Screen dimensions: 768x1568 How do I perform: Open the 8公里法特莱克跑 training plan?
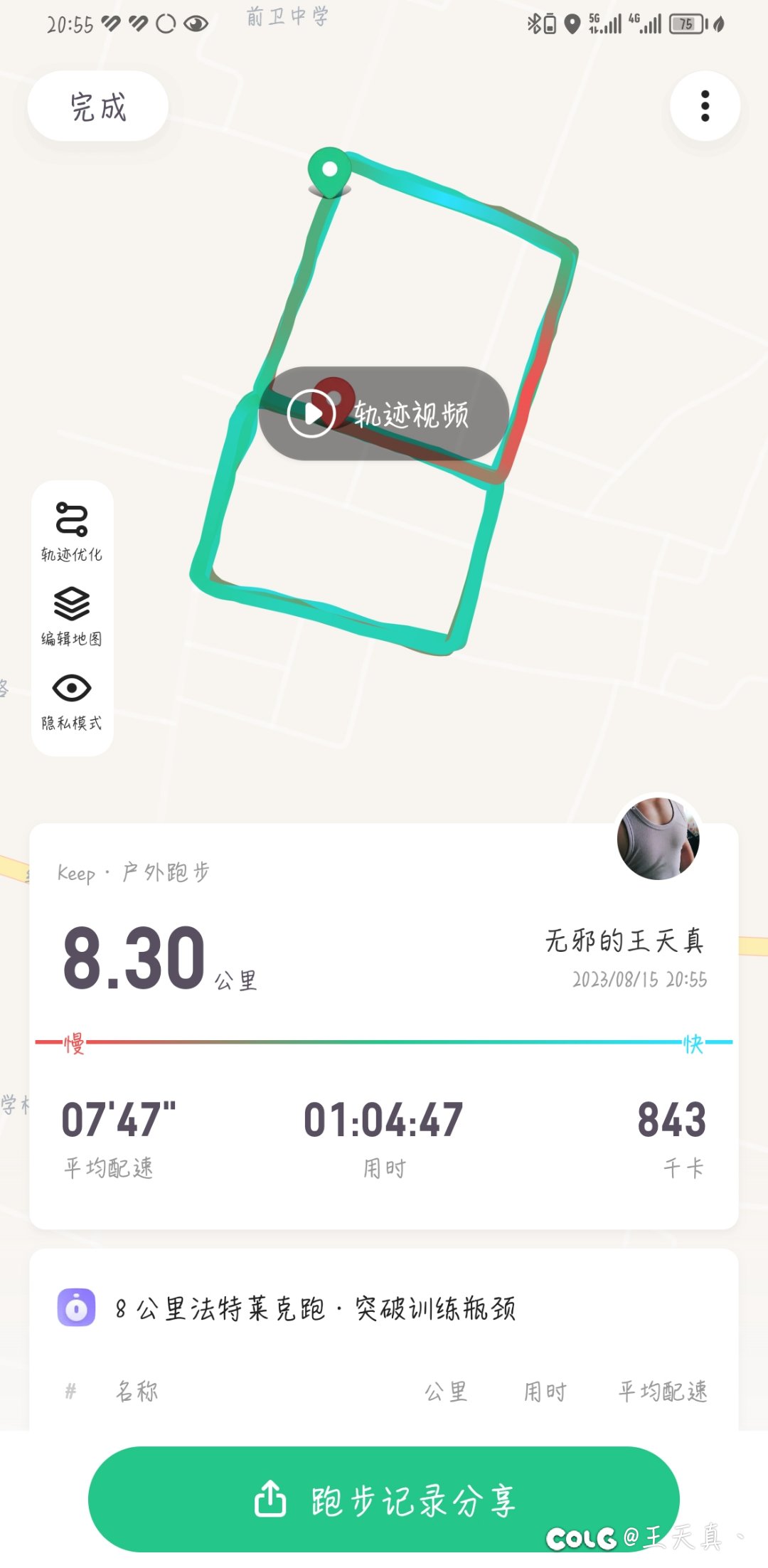click(316, 1308)
